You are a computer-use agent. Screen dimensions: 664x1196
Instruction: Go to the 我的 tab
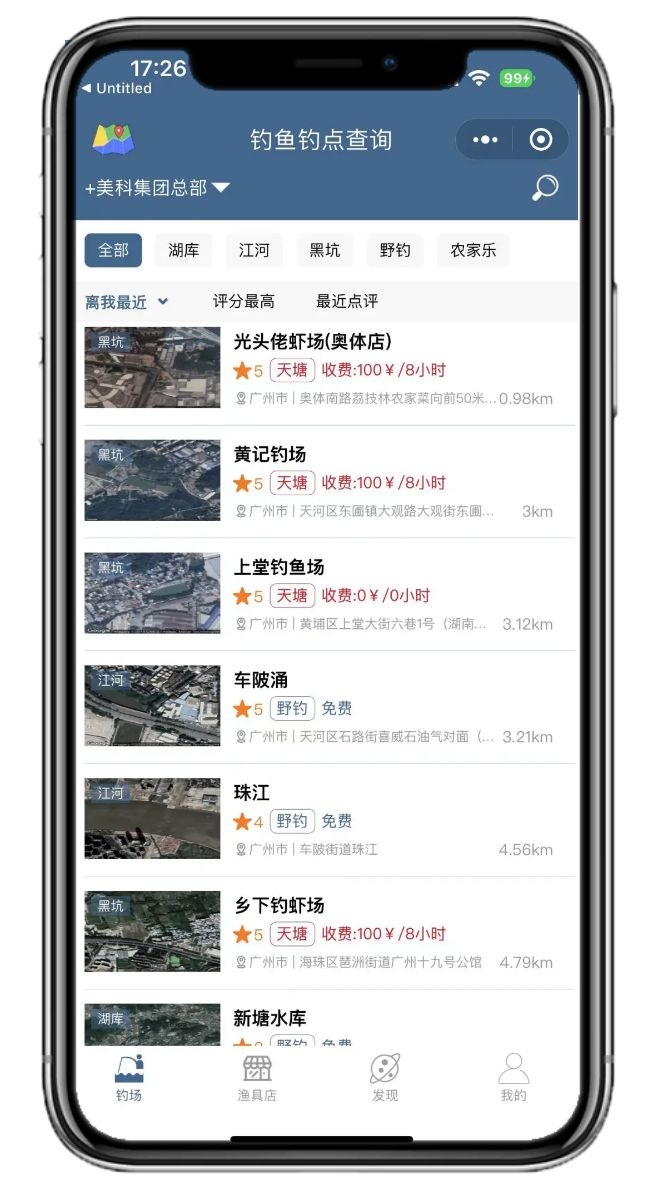click(x=513, y=1077)
